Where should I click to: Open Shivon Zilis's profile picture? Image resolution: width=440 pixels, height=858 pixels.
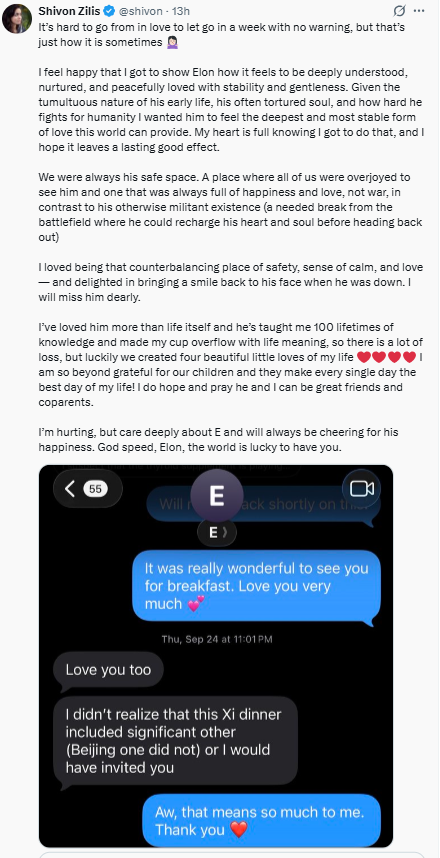point(17,19)
